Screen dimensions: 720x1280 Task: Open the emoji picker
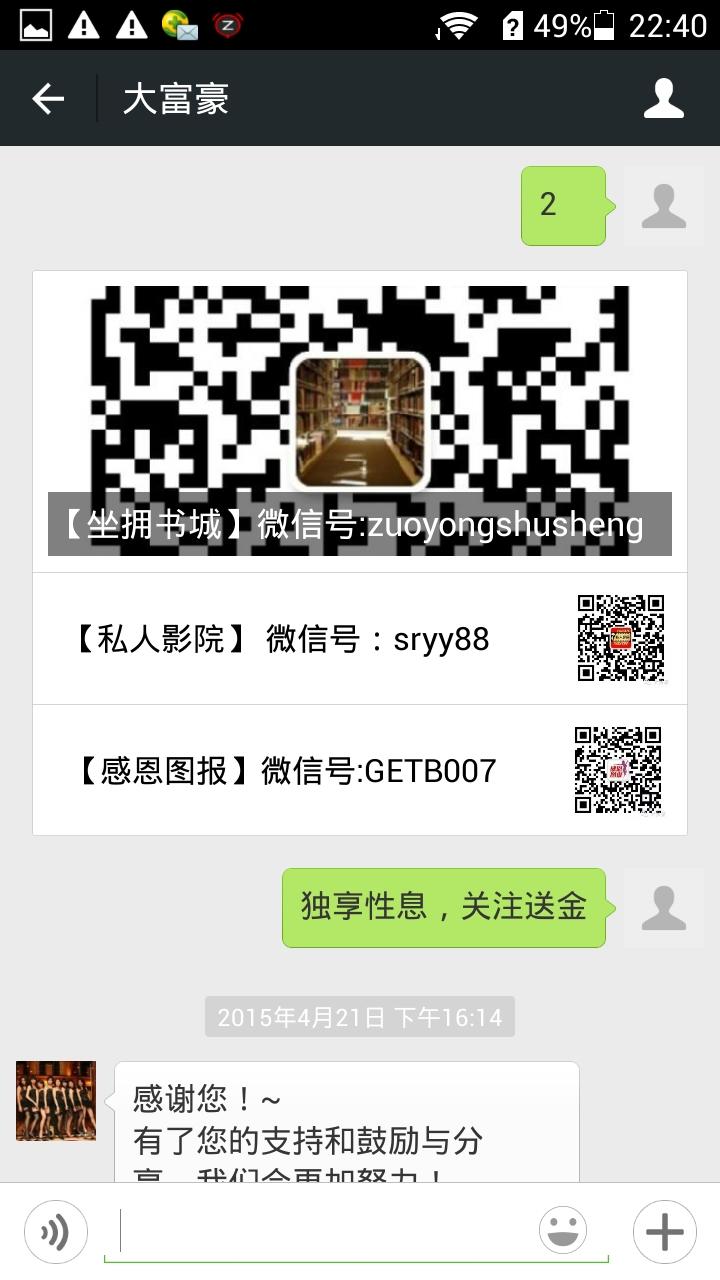563,1231
